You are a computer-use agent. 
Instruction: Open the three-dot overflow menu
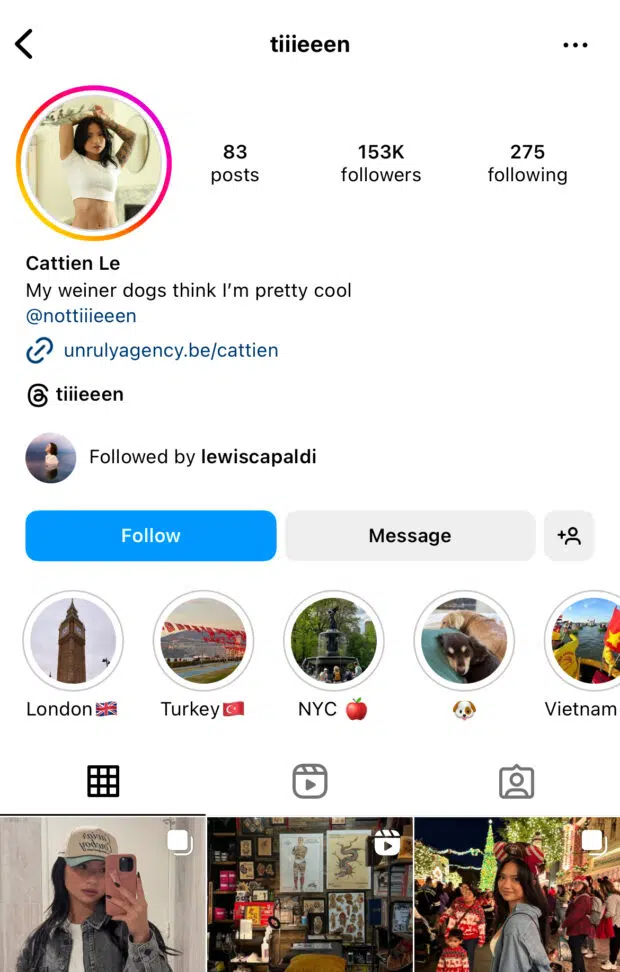point(575,45)
